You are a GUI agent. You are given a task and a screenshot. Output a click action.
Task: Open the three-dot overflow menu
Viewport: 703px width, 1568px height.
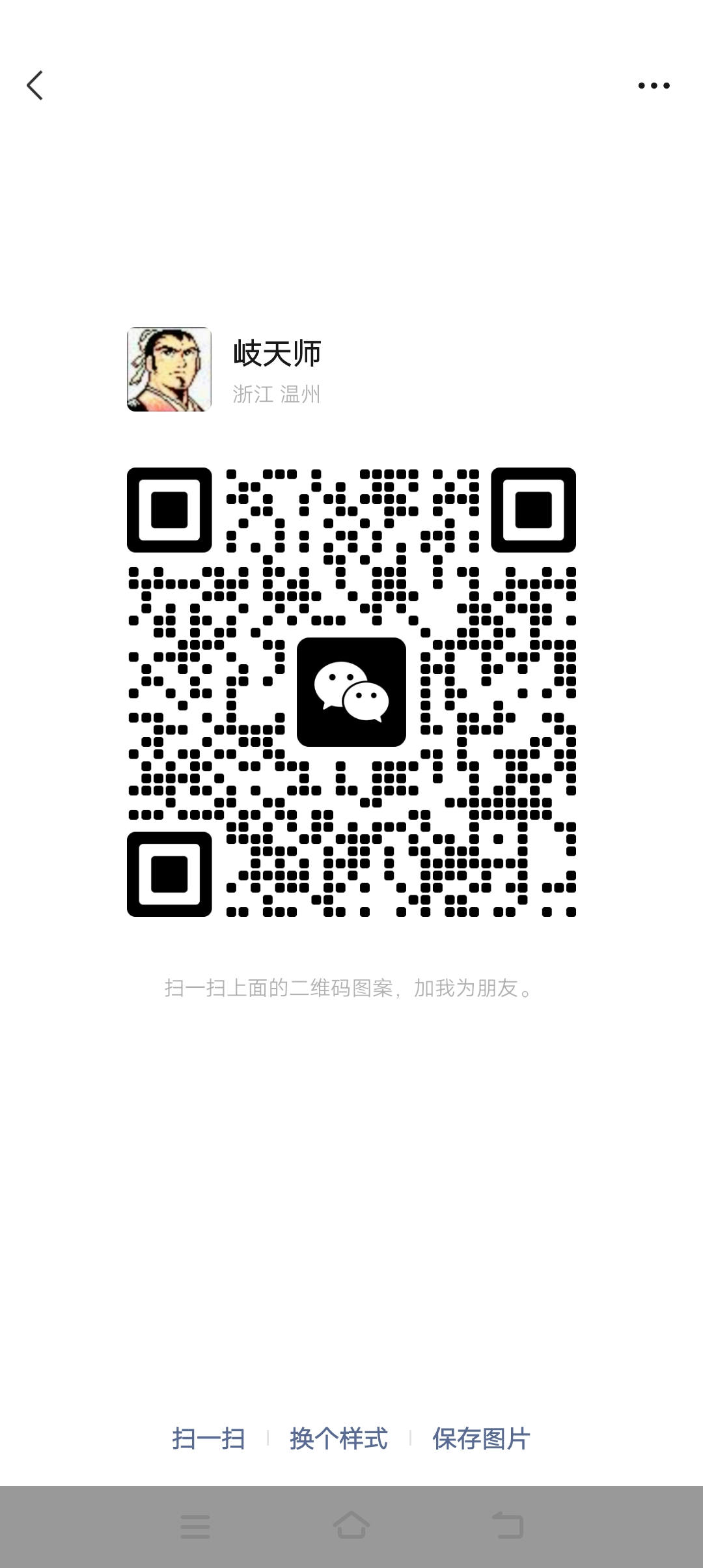(x=654, y=85)
